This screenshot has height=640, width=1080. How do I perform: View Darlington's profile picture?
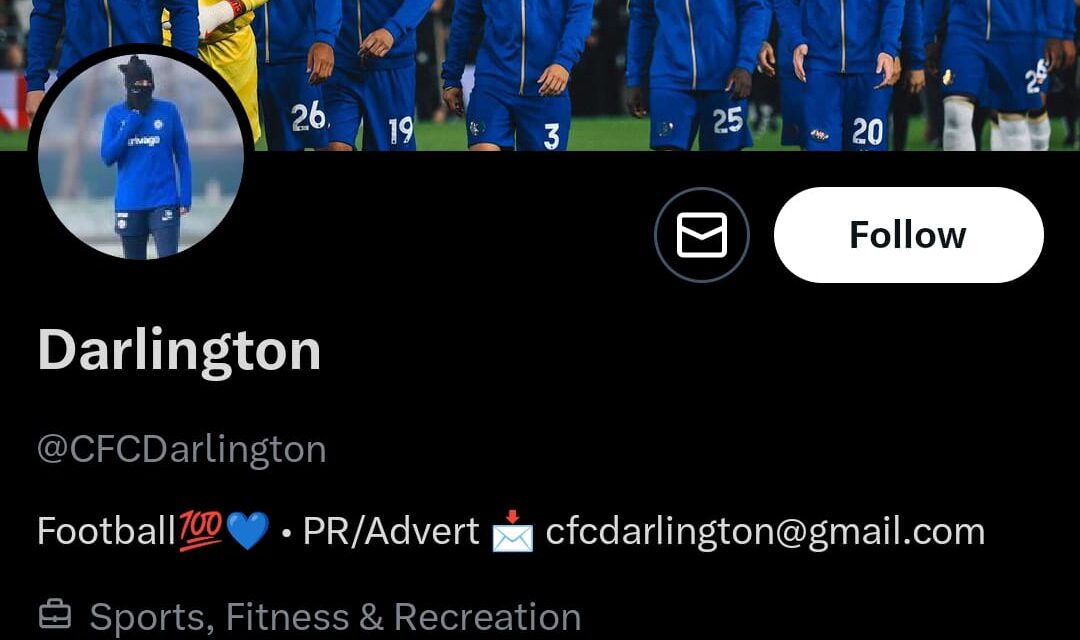(141, 156)
